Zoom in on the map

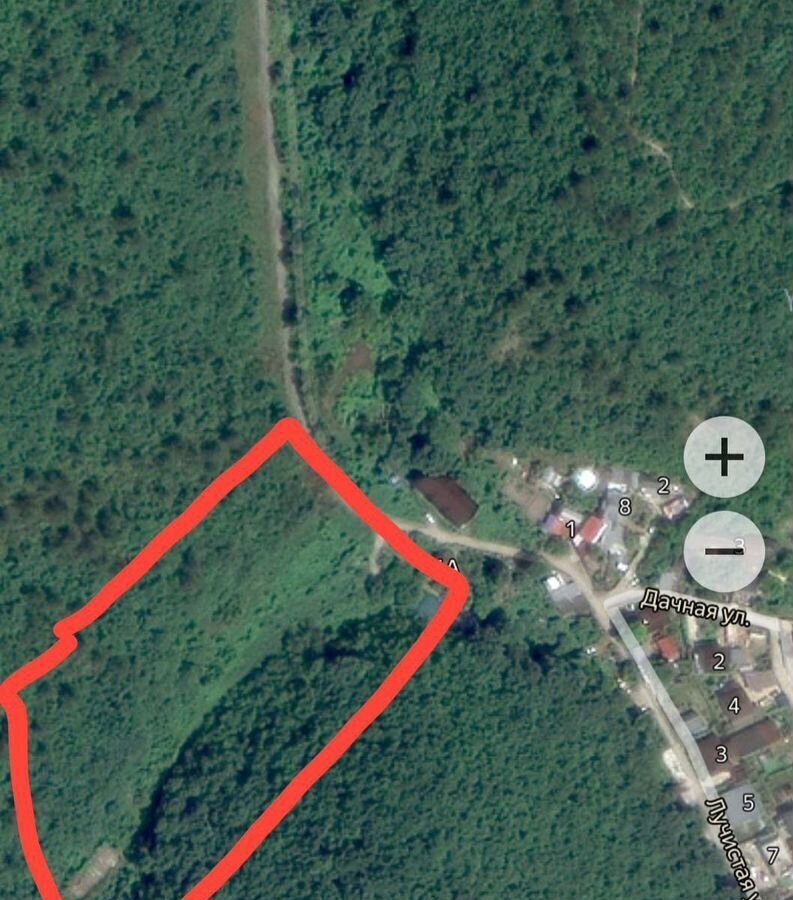[724, 458]
